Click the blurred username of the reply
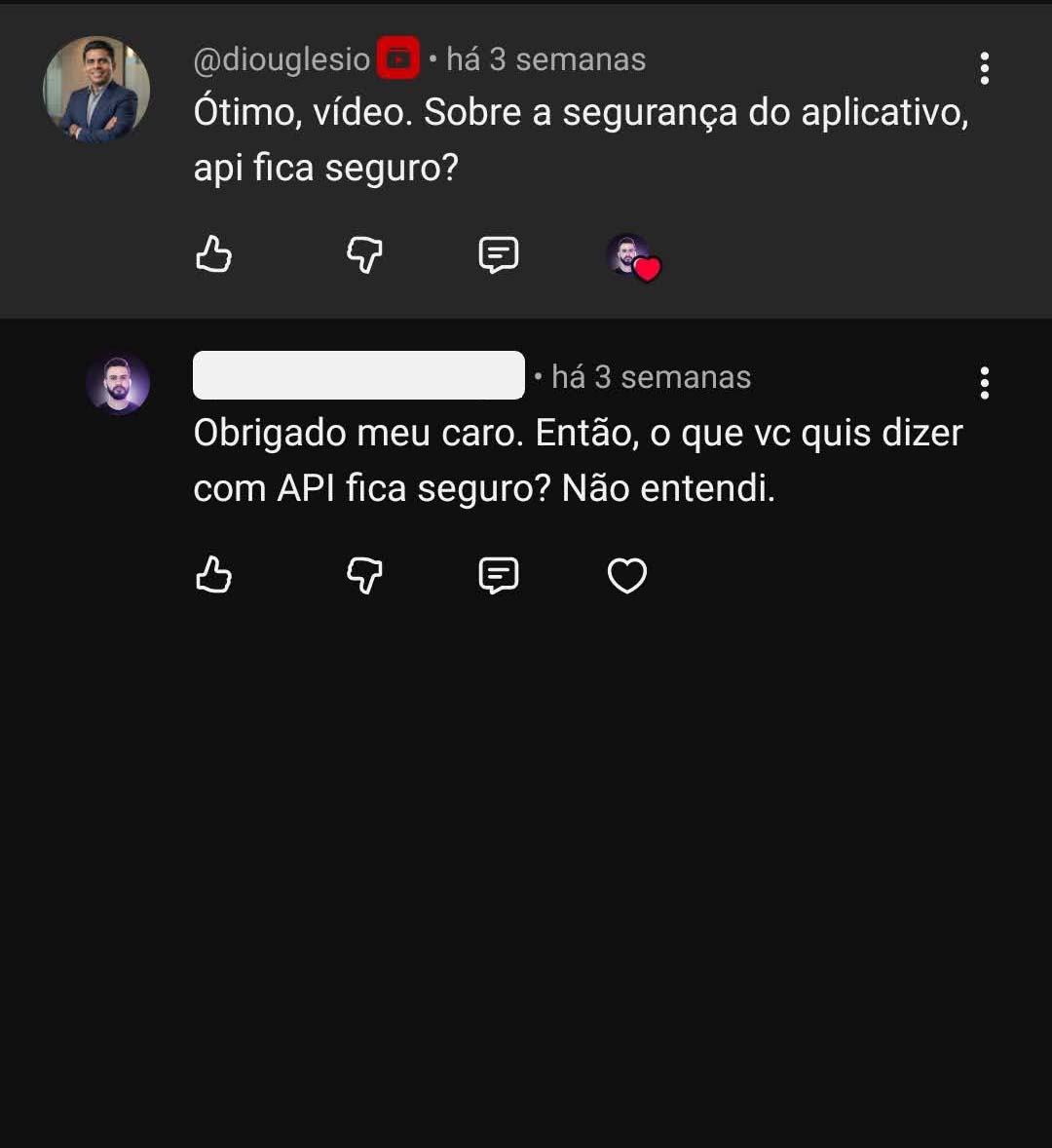Image resolution: width=1052 pixels, height=1148 pixels. (x=358, y=375)
